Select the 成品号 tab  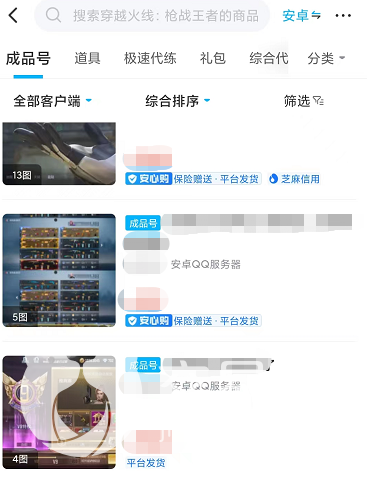(x=28, y=59)
